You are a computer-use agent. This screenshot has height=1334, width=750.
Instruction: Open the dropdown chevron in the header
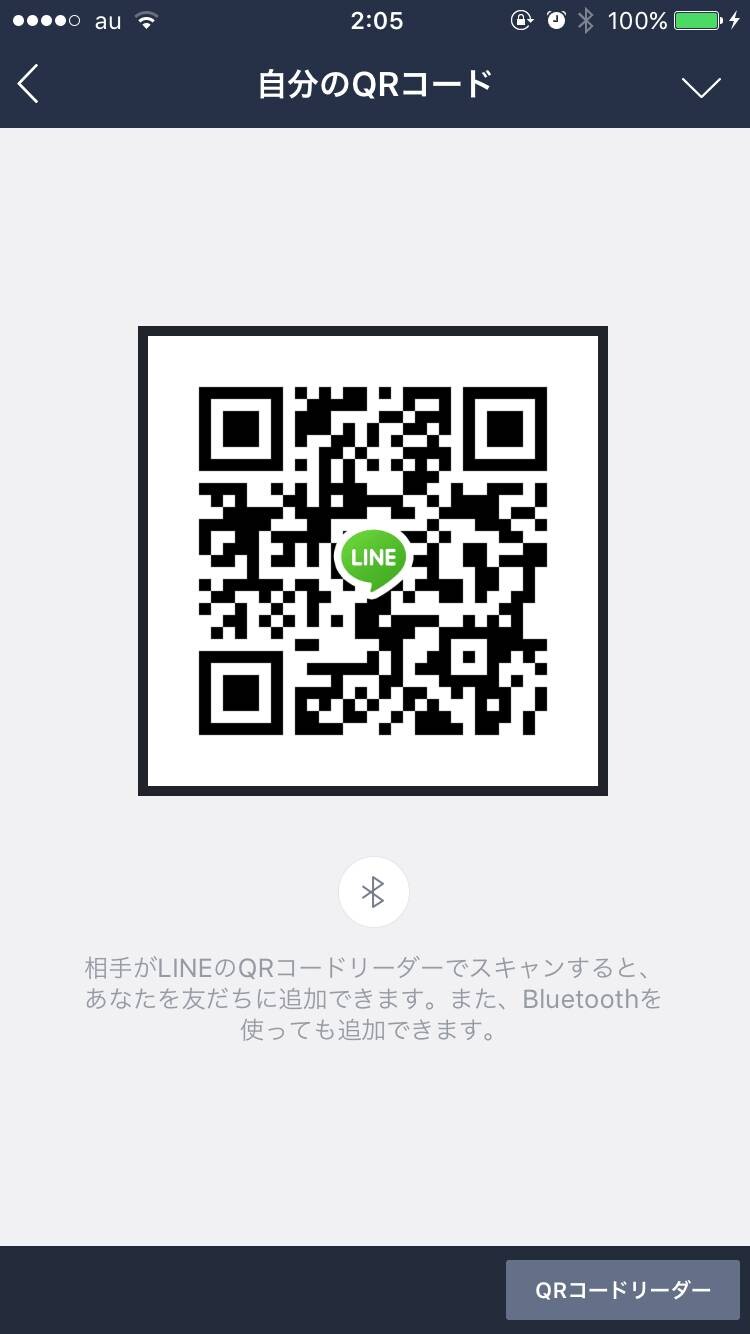coord(701,87)
